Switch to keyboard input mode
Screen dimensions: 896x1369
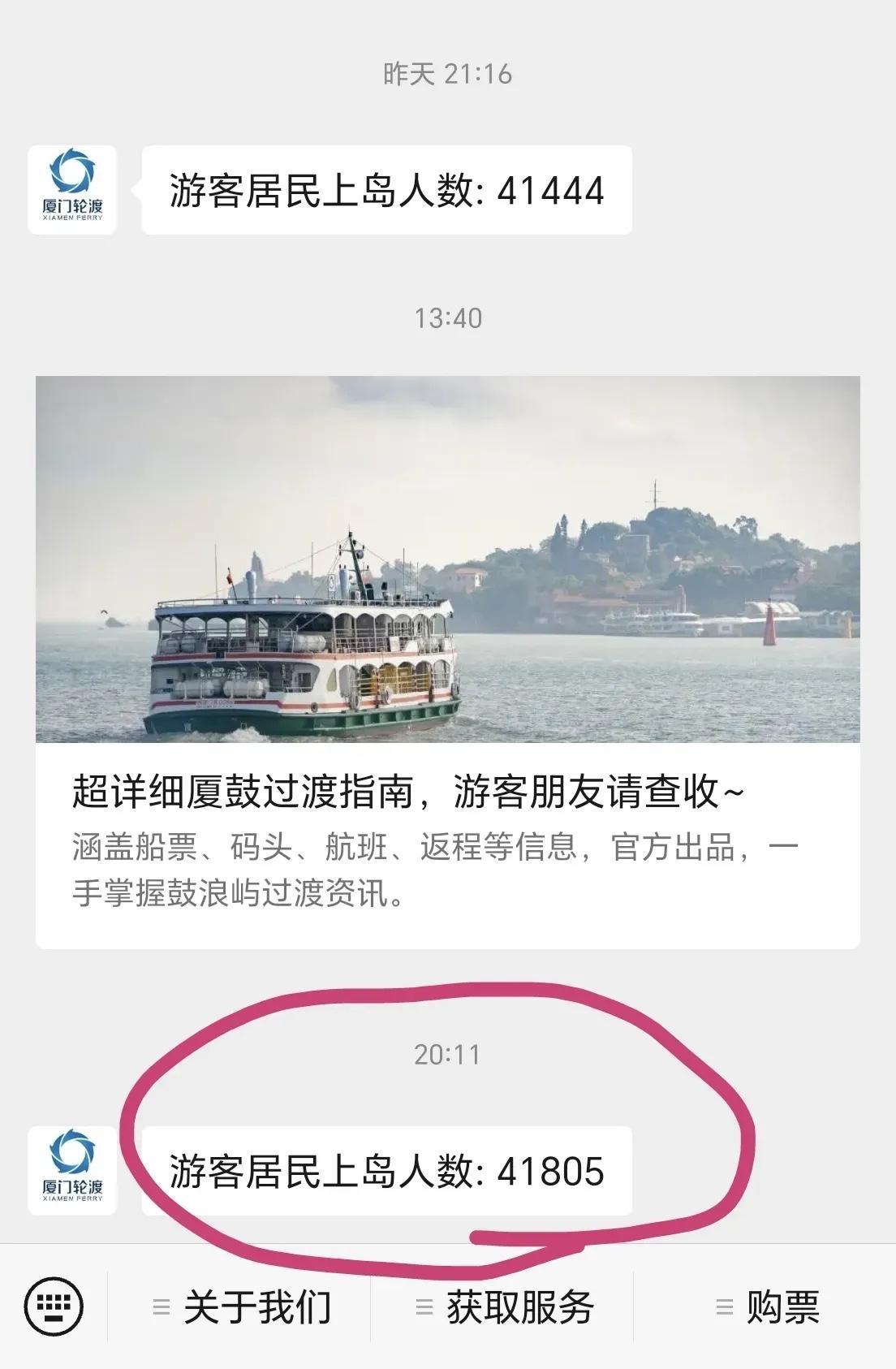pos(54,1306)
